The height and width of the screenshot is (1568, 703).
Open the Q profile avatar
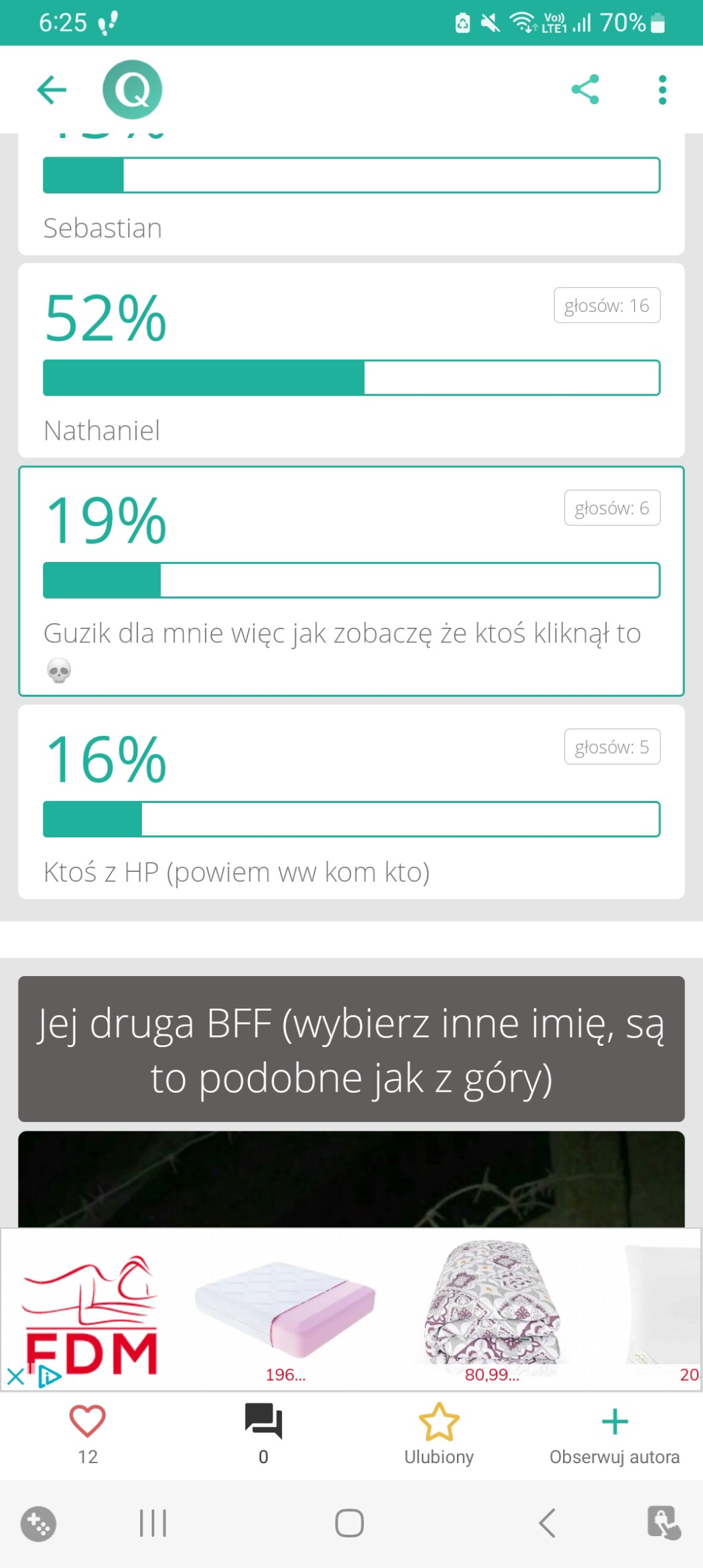click(132, 90)
